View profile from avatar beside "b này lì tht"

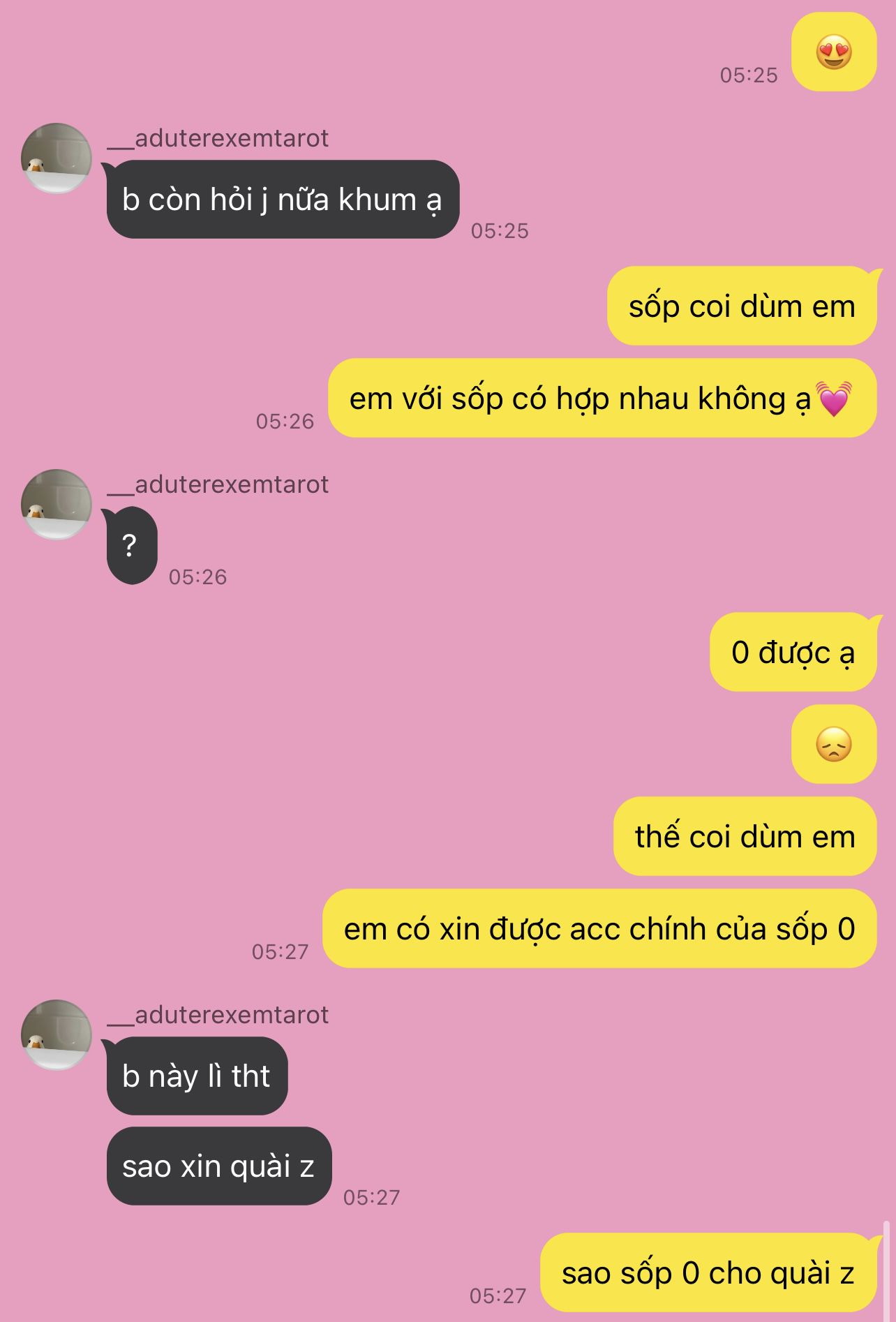point(57,1035)
